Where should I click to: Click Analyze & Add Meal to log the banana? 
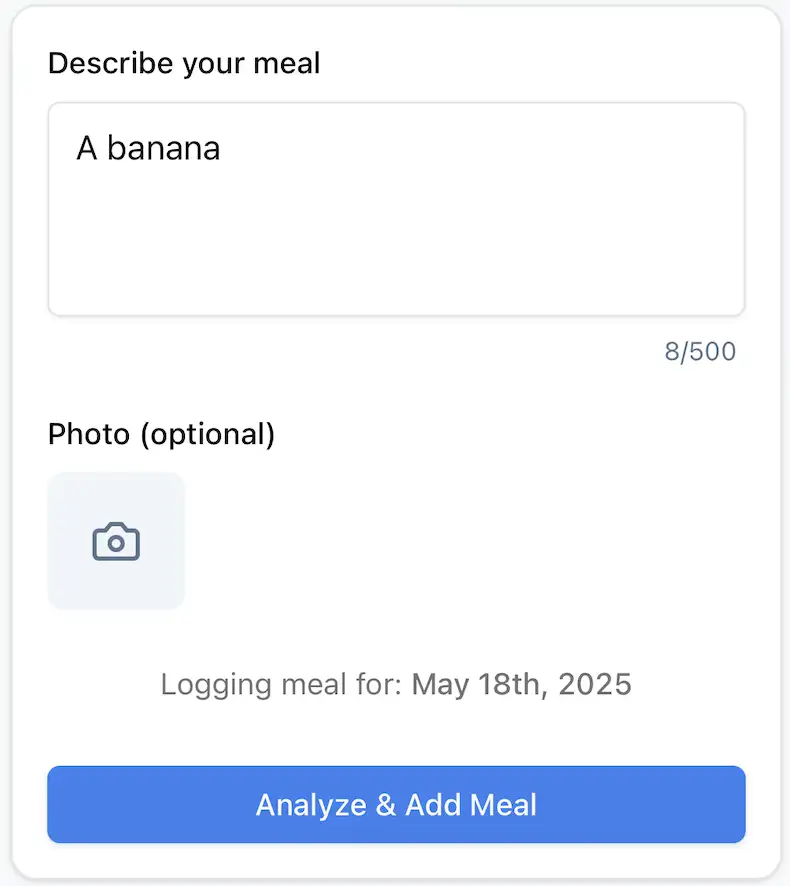pos(396,804)
